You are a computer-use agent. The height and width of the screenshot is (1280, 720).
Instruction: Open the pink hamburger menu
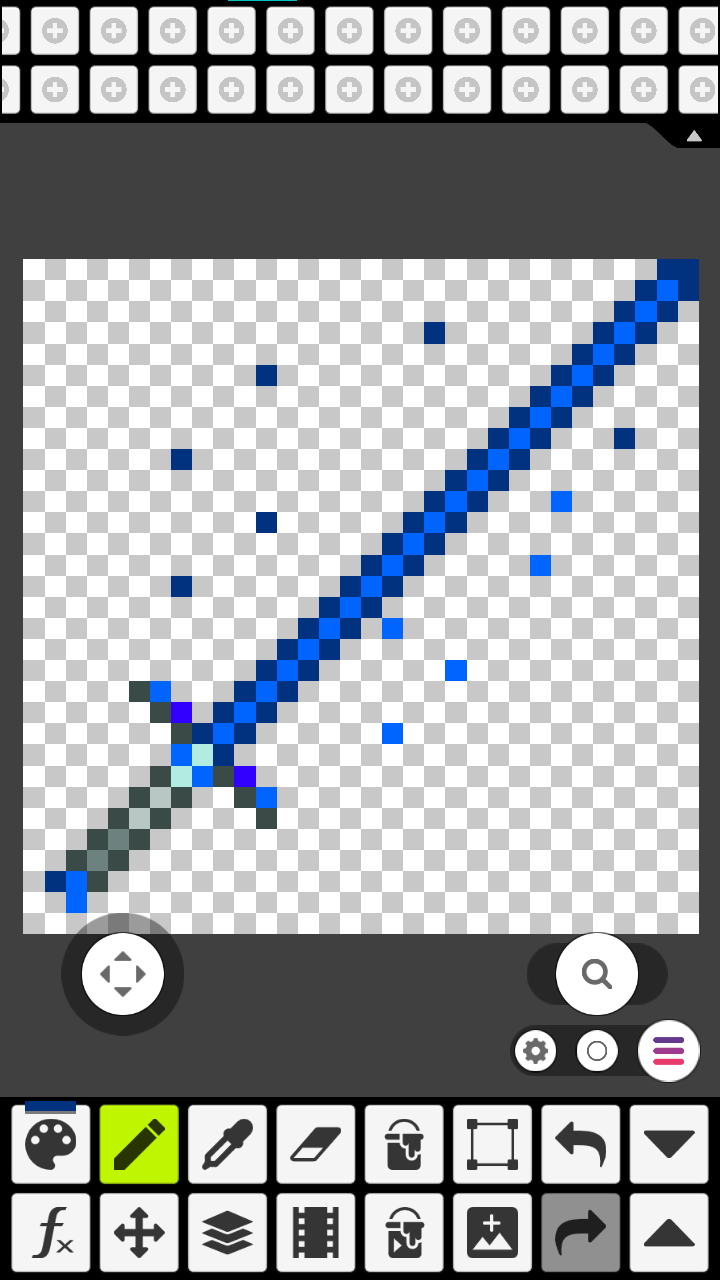pyautogui.click(x=668, y=1051)
